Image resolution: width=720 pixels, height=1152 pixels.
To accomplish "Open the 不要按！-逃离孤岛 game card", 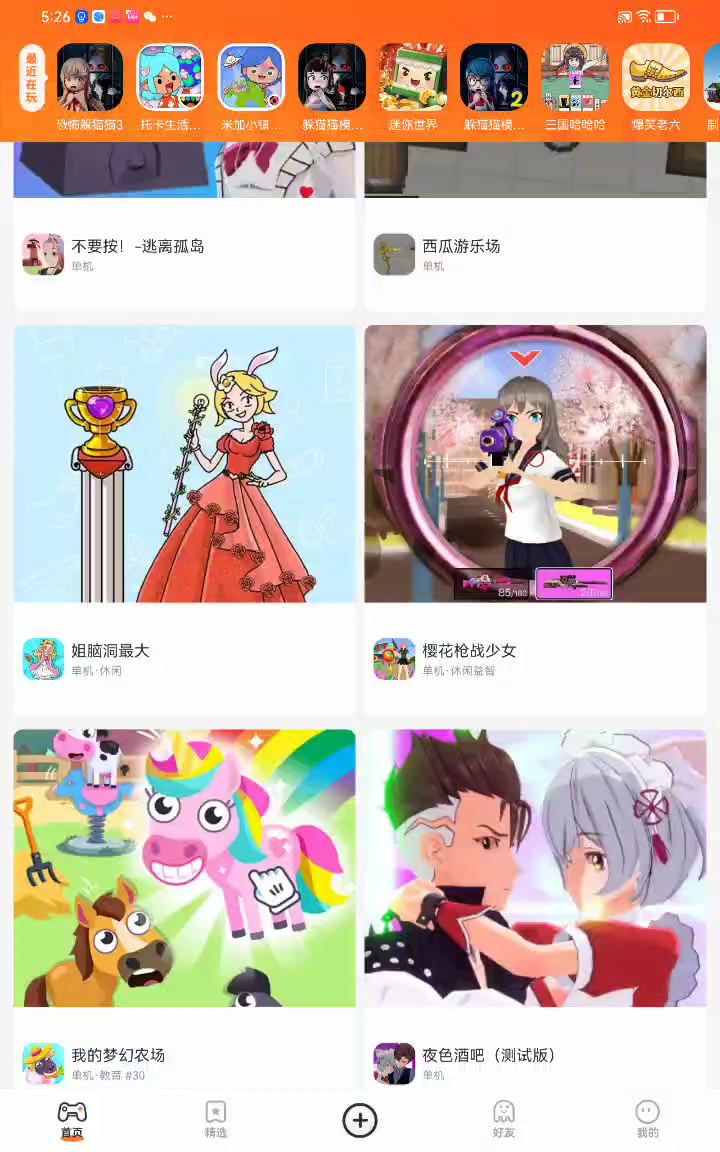I will [x=184, y=254].
